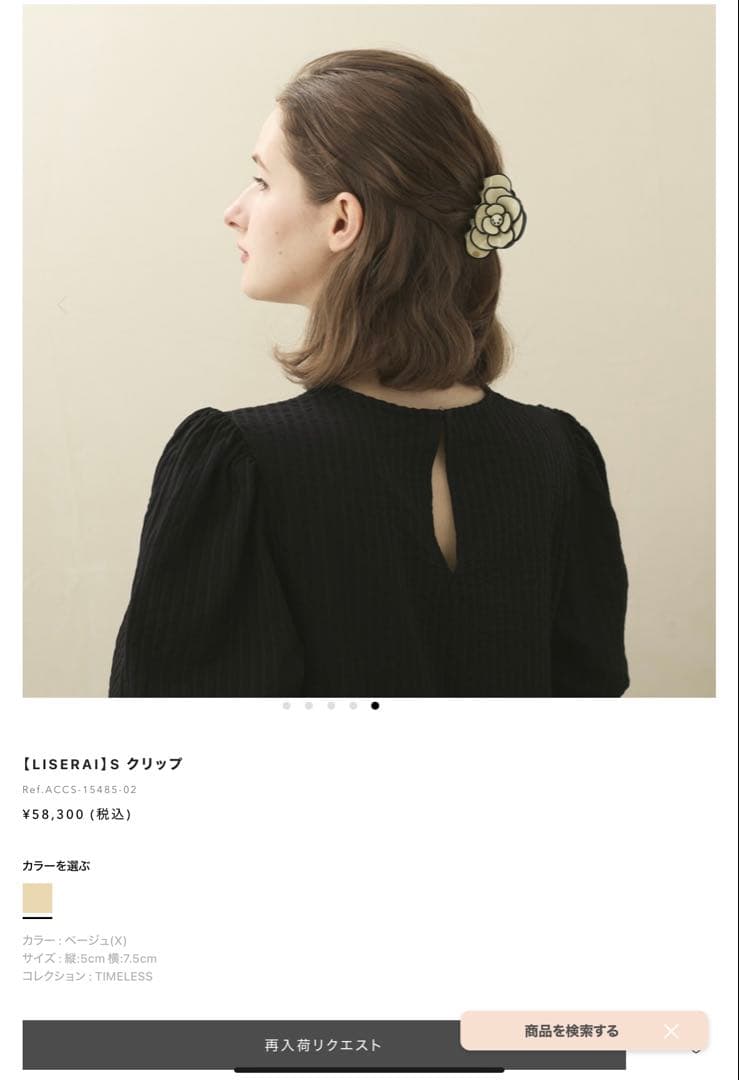Go to the previous product photo
Viewport: 739px width, 1080px height.
pyautogui.click(x=62, y=305)
